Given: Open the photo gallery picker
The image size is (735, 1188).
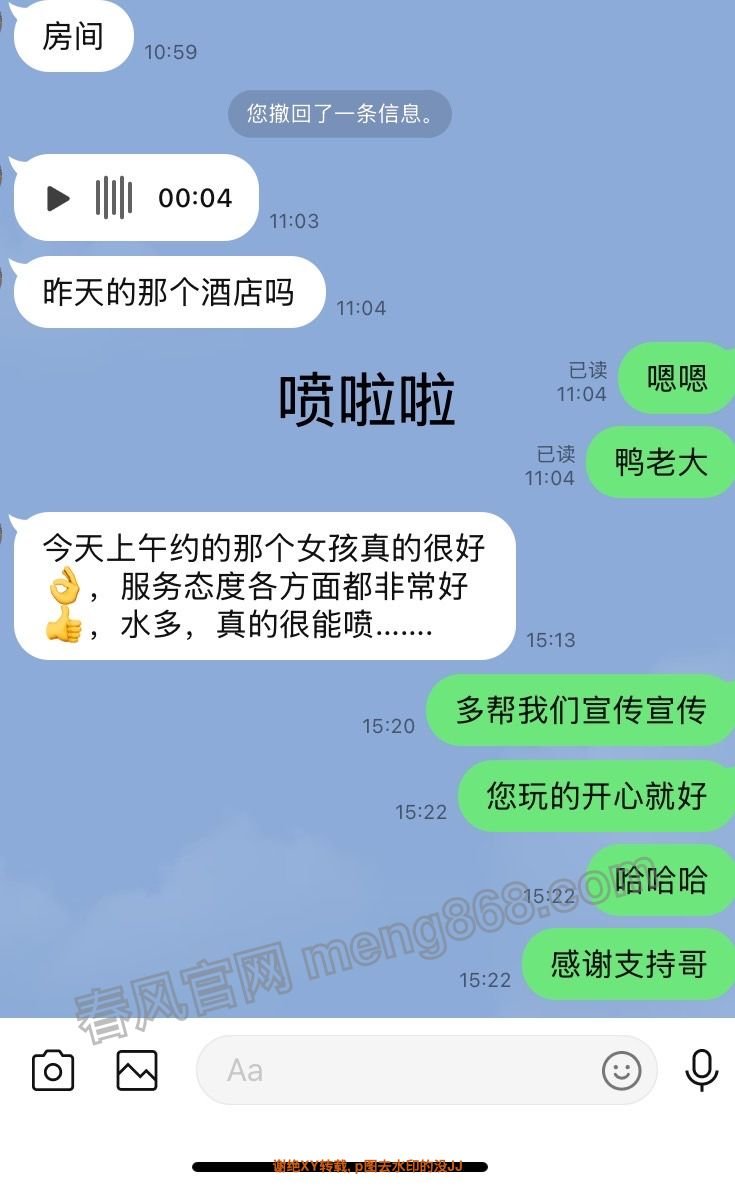Looking at the screenshot, I should click(x=137, y=1071).
